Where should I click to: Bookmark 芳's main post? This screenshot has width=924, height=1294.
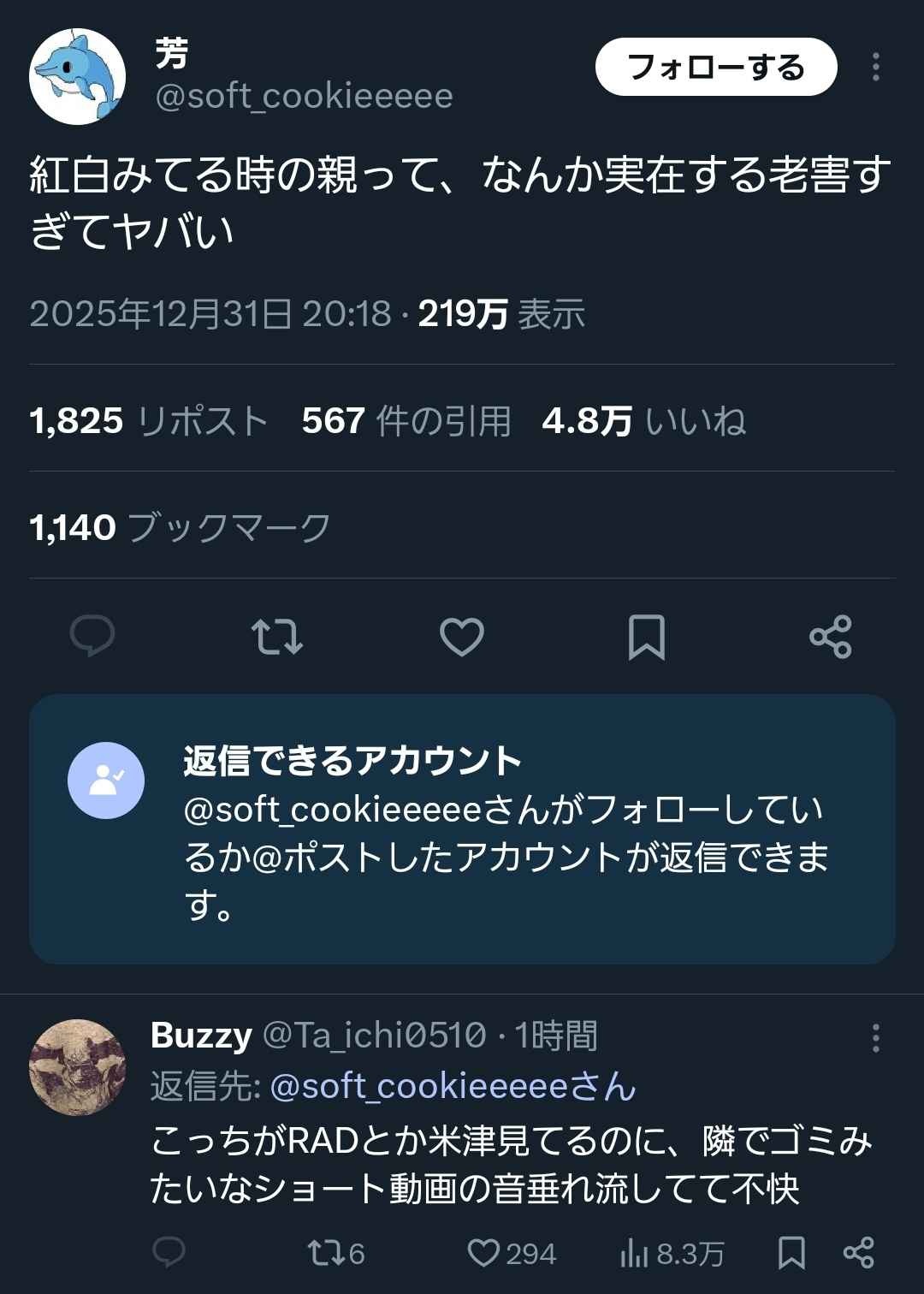coord(646,637)
